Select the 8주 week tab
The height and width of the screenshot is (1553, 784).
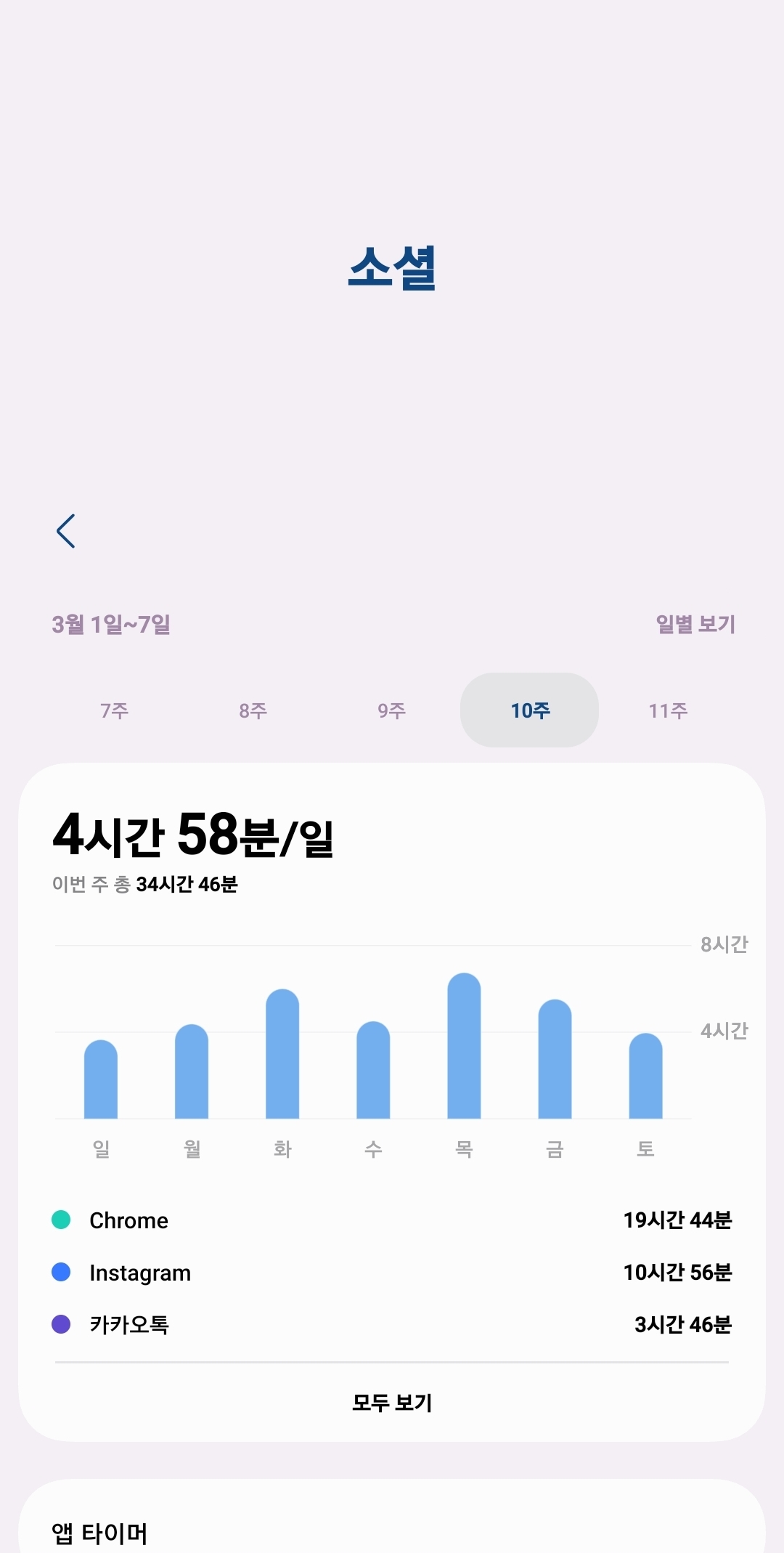(253, 710)
